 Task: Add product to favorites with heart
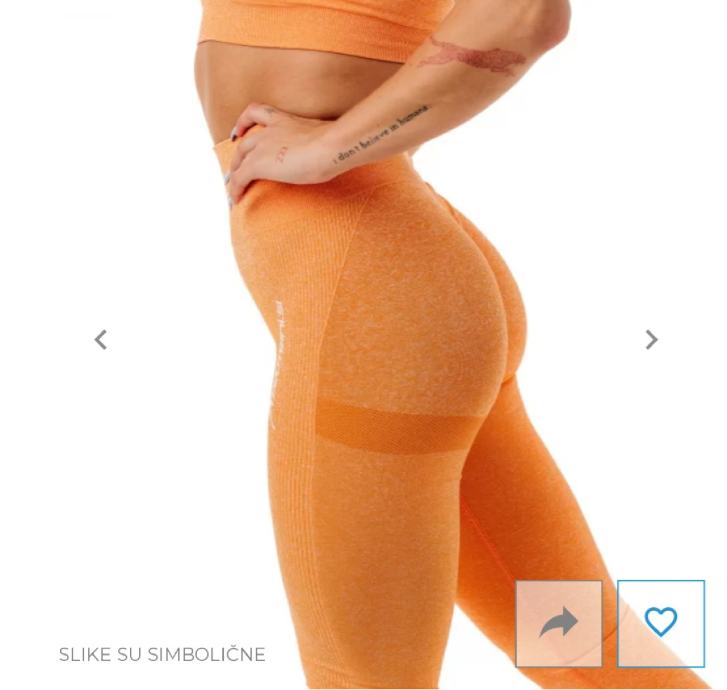(661, 623)
